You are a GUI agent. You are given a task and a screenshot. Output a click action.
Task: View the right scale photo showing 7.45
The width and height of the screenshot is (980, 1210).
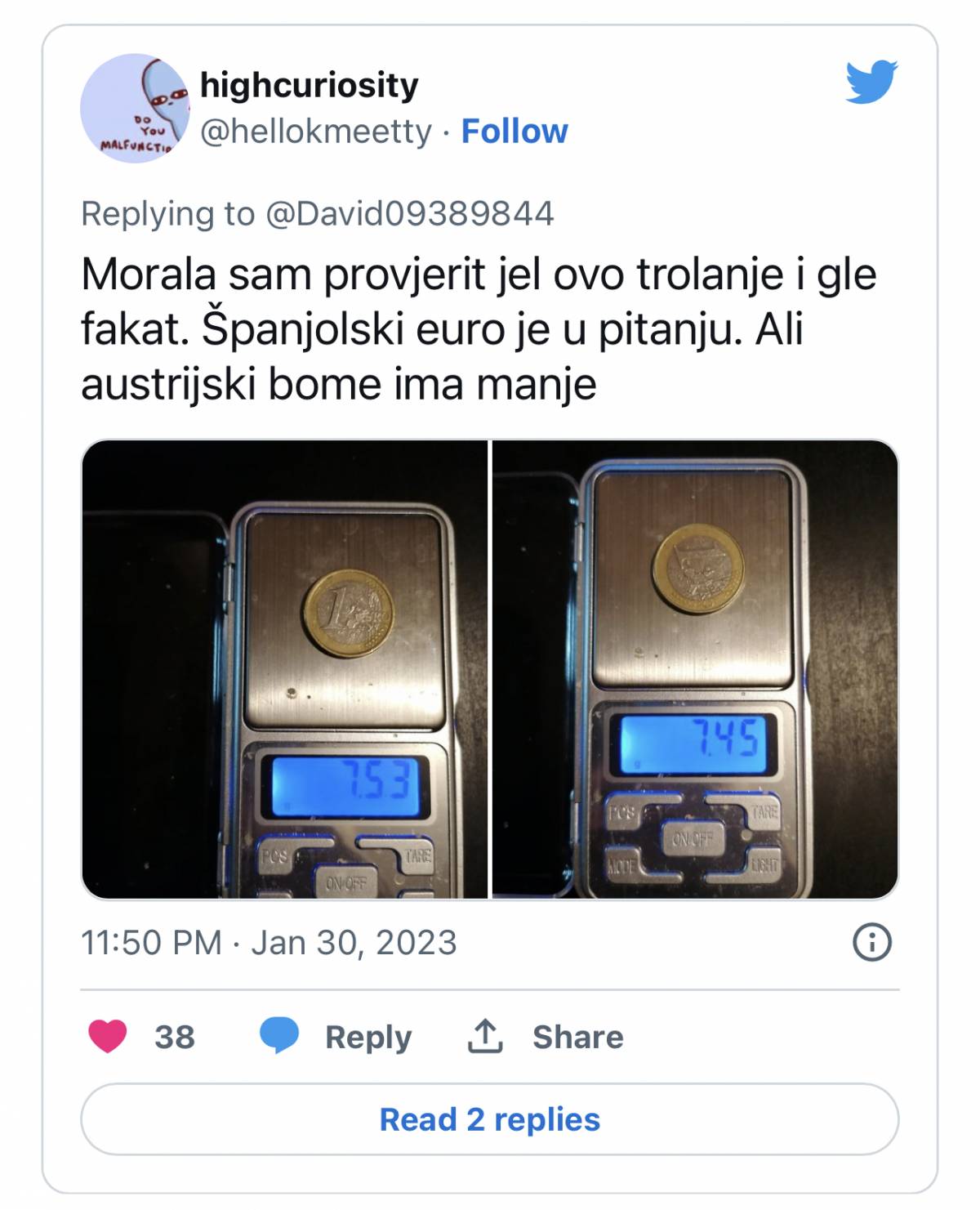point(695,669)
